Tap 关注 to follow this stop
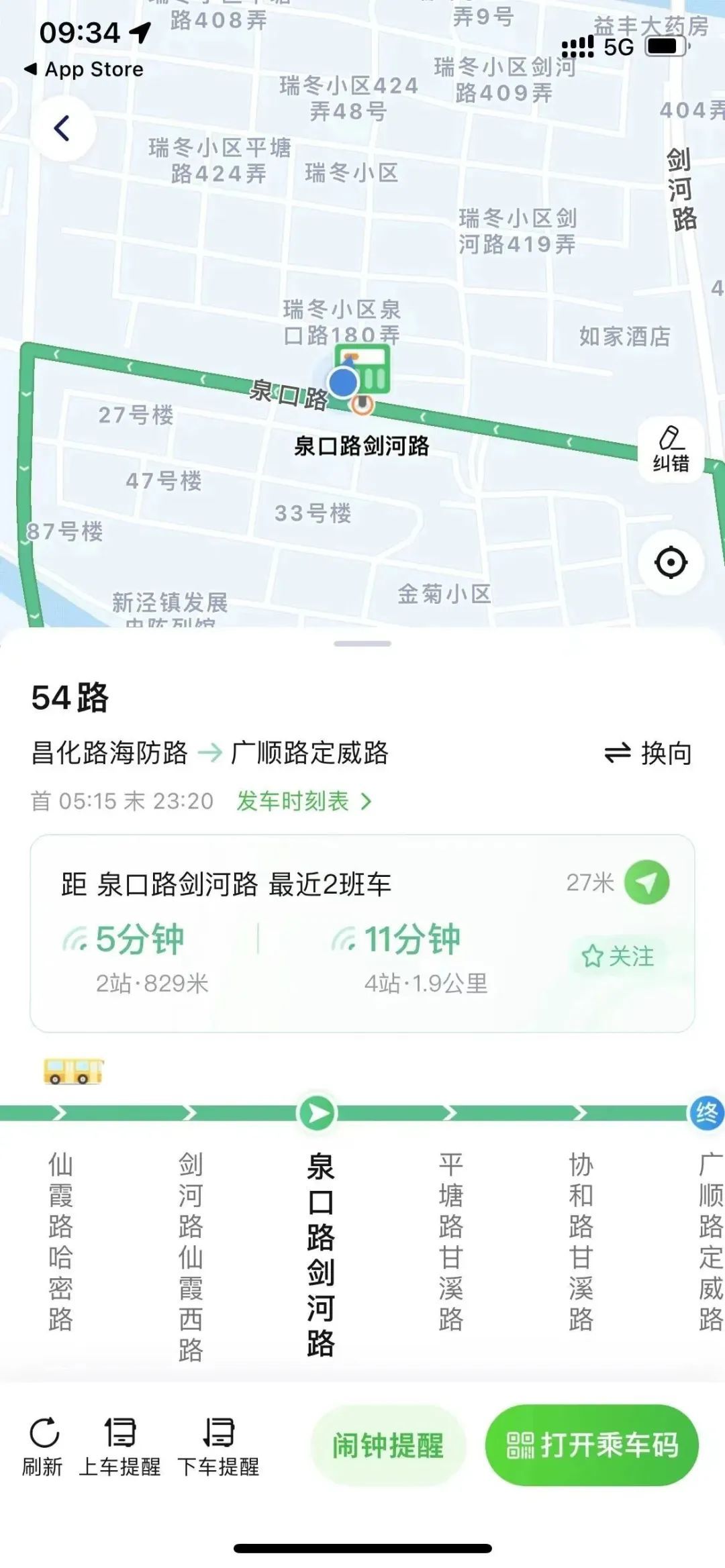 click(x=618, y=956)
